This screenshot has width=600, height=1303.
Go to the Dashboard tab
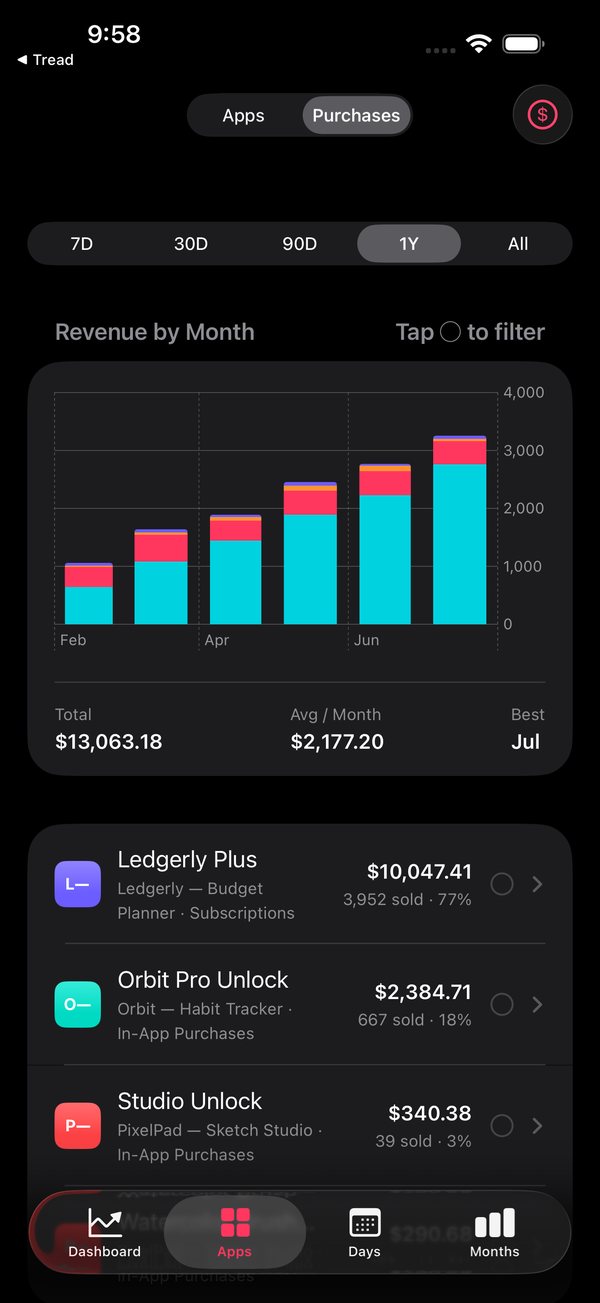pos(104,1233)
